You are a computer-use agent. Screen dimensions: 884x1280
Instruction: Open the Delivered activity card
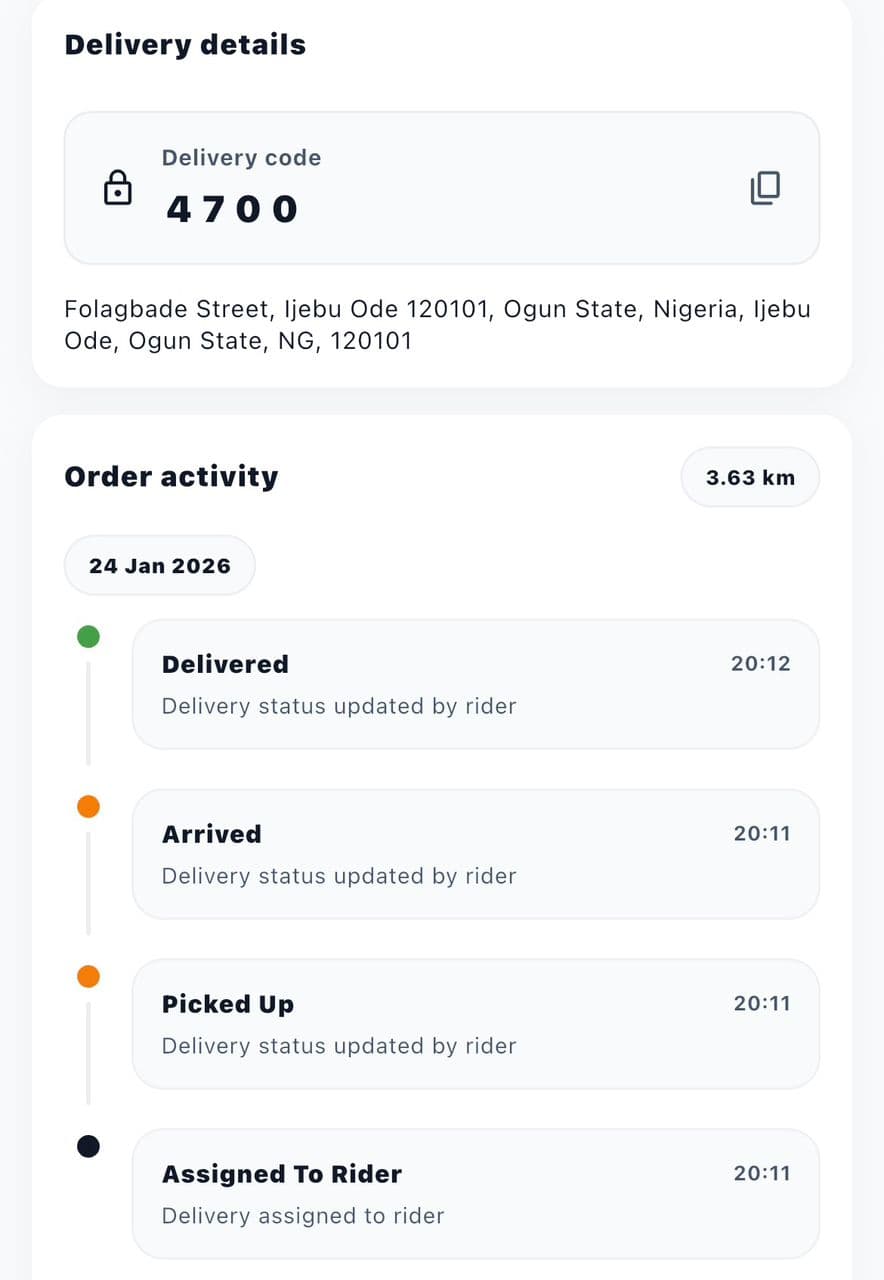(x=476, y=684)
